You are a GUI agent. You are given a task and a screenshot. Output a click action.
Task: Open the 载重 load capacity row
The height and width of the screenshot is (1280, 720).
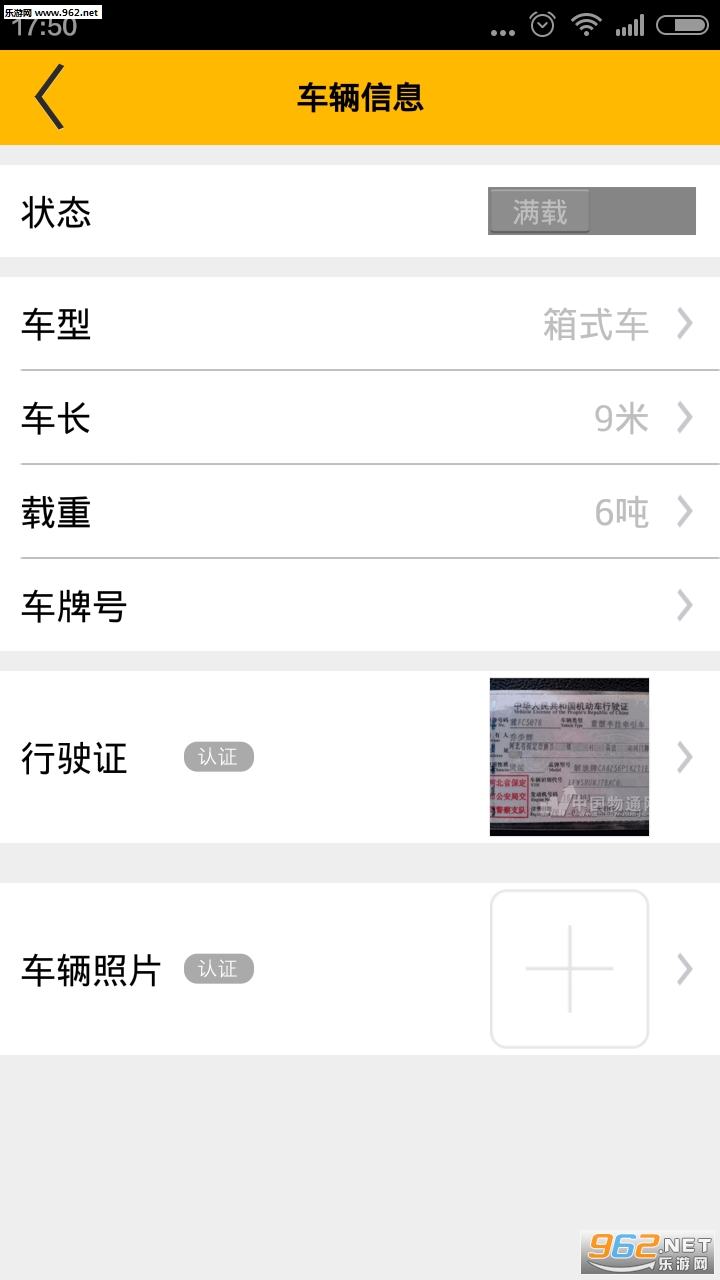(x=360, y=512)
